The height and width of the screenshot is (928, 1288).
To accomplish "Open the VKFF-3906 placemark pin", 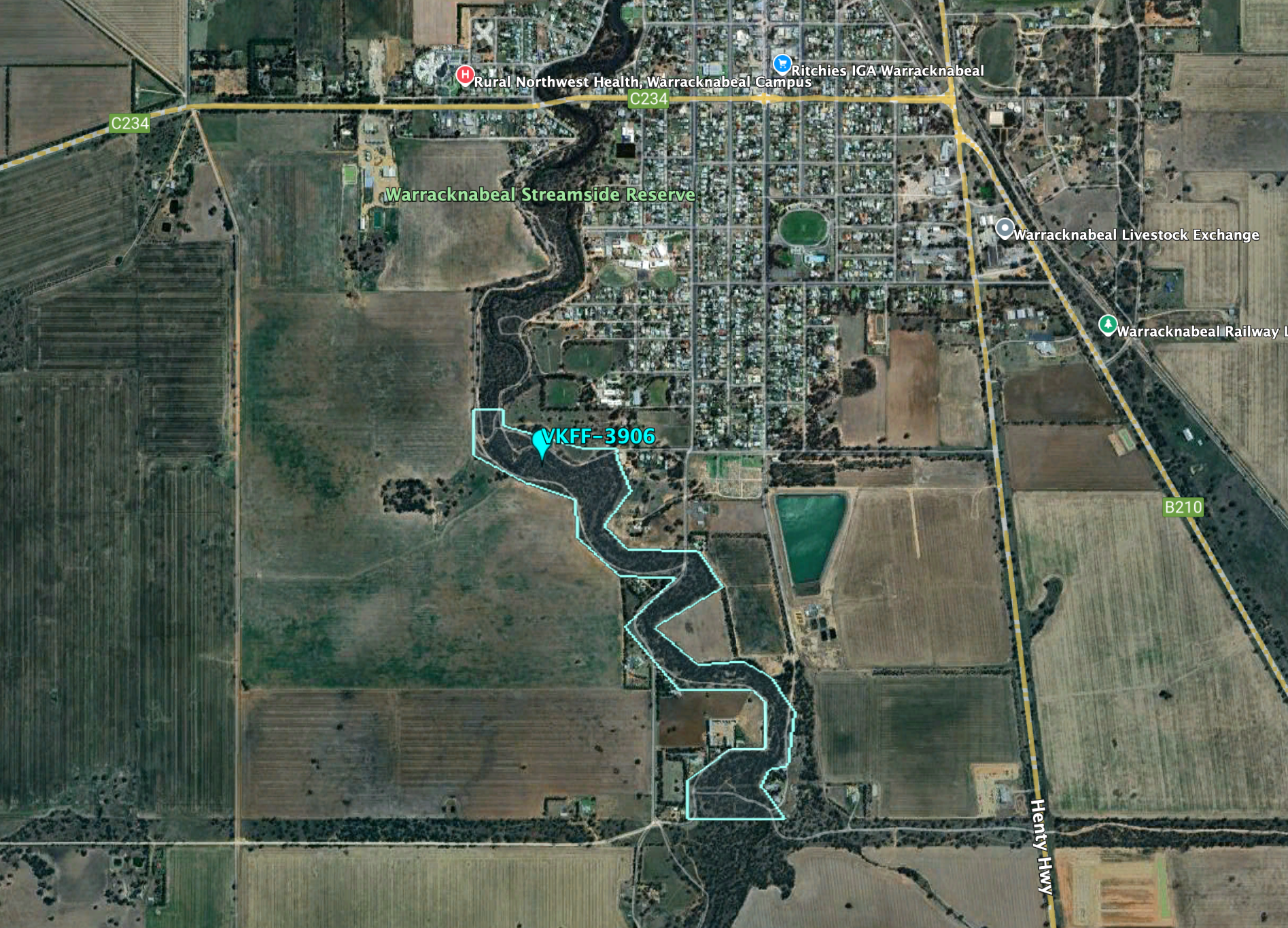I will point(541,443).
